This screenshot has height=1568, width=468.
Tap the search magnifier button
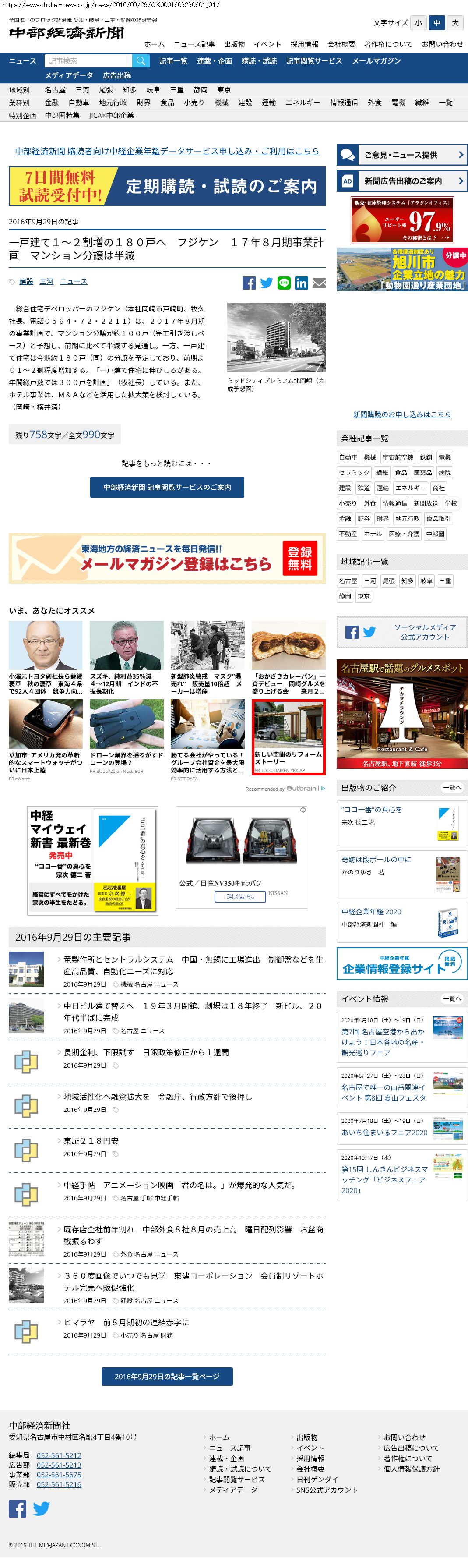pos(141,61)
